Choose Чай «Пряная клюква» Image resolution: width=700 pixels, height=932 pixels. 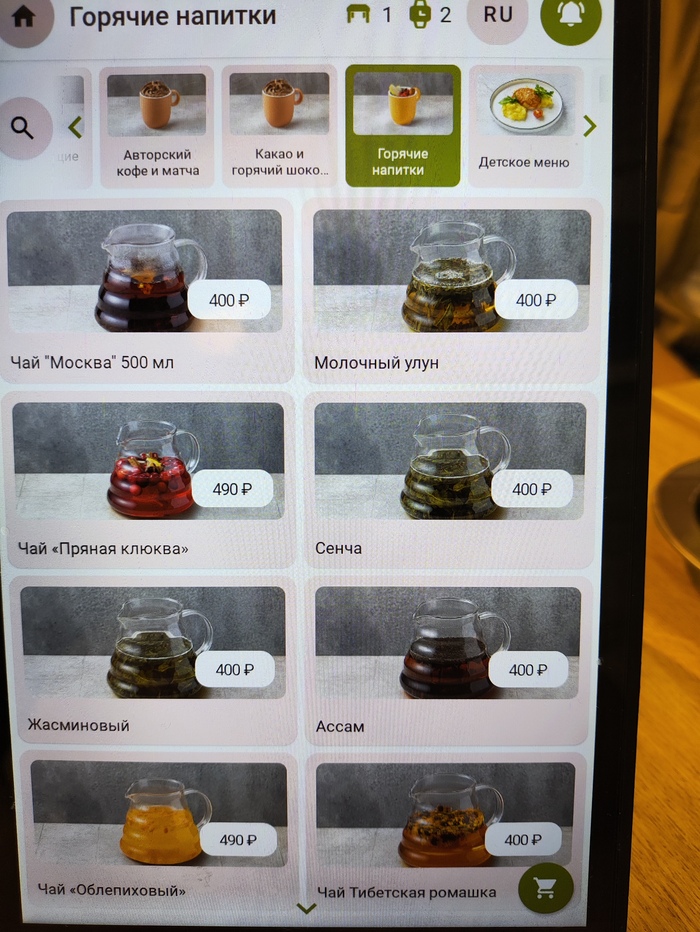tap(150, 480)
